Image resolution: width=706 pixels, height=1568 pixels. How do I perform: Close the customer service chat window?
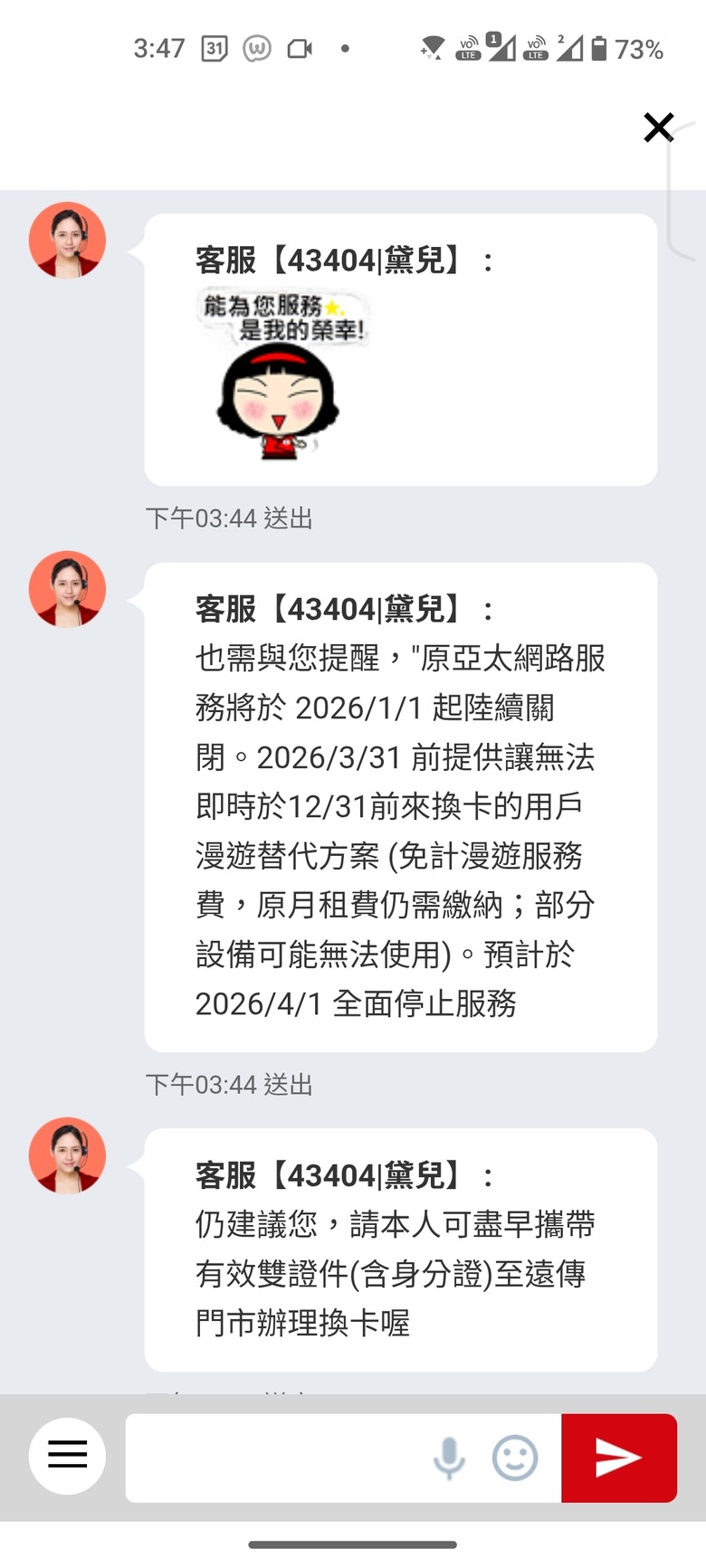coord(658,128)
